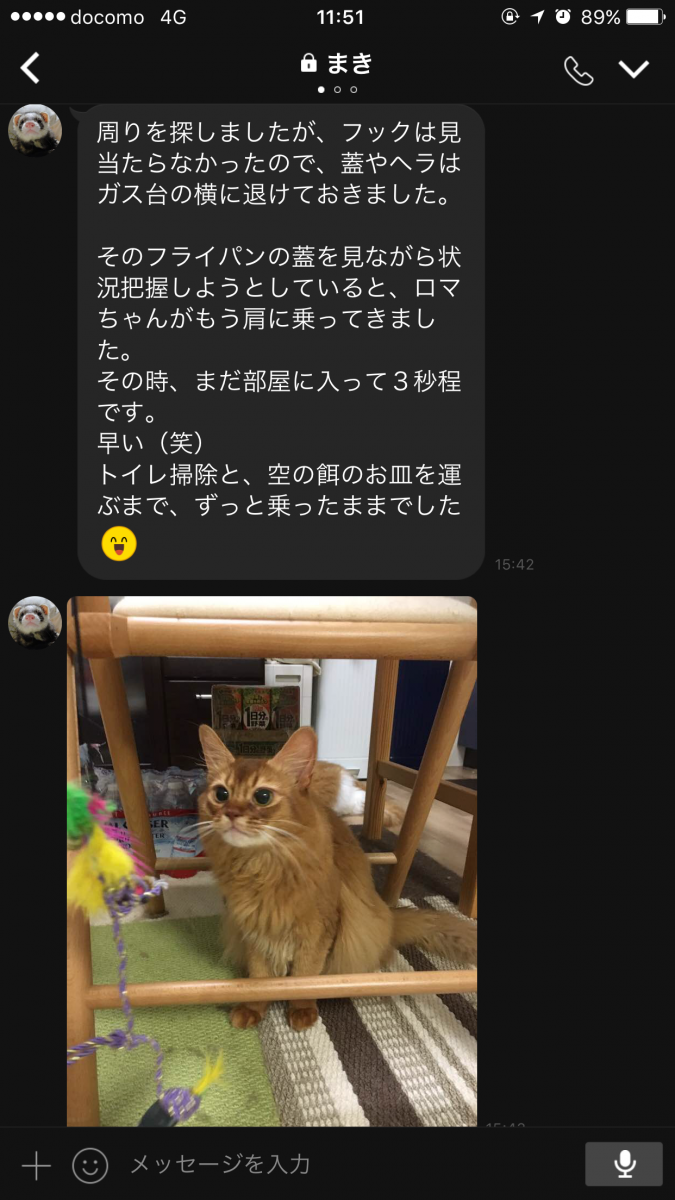Image resolution: width=675 pixels, height=1200 pixels.
Task: Go back to the chat list
Action: point(31,68)
